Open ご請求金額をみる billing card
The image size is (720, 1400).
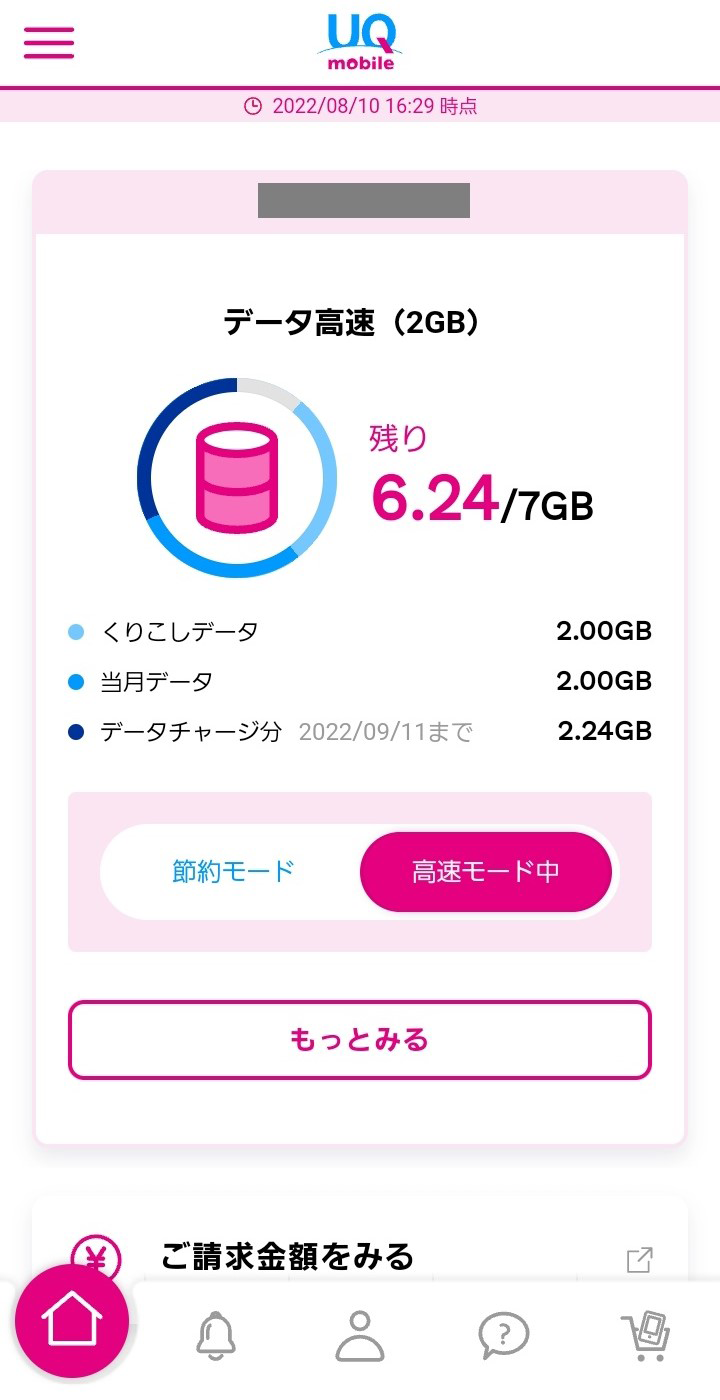pos(360,1256)
